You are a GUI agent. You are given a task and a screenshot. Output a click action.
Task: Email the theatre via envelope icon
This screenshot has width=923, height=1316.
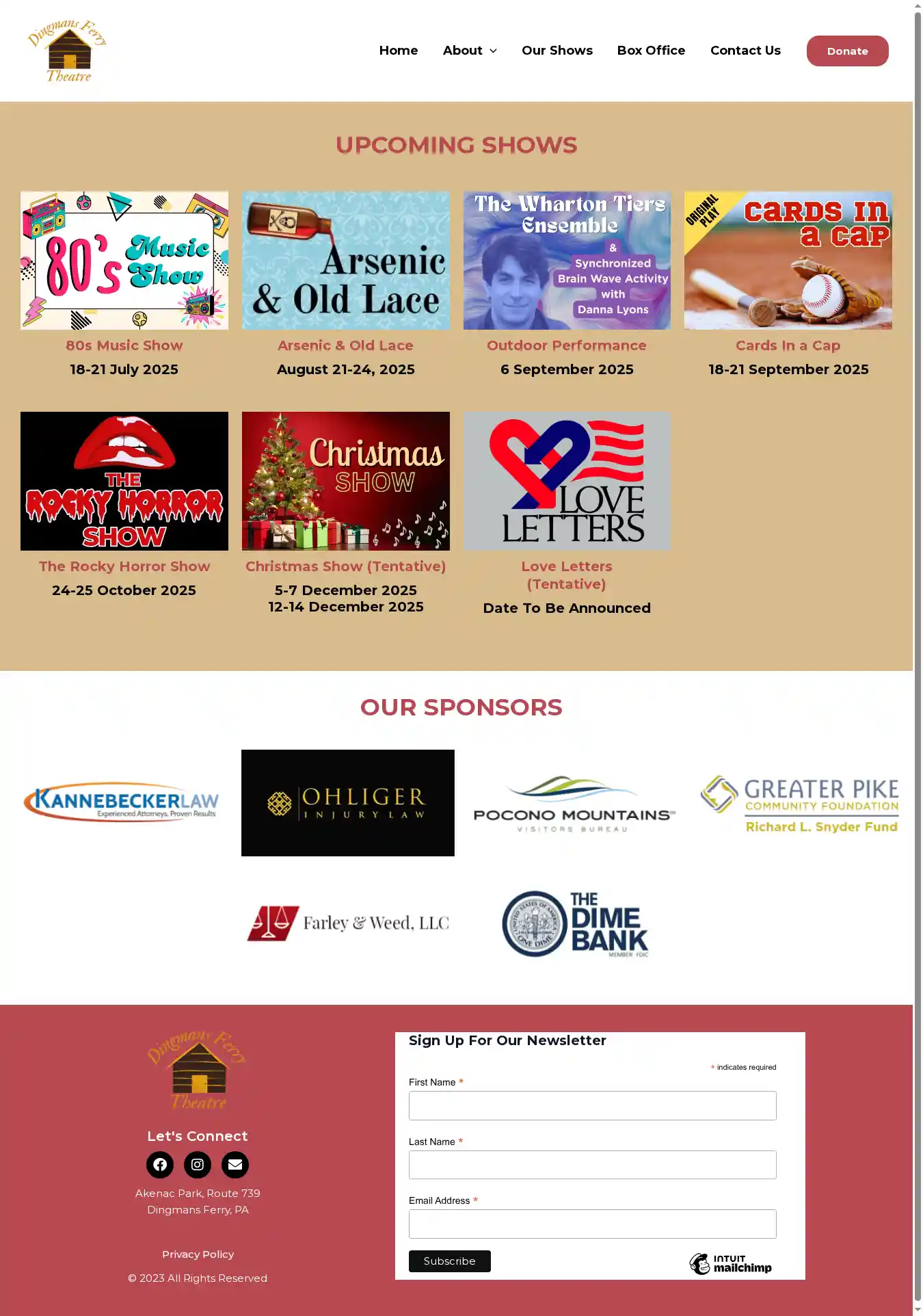[x=235, y=1164]
